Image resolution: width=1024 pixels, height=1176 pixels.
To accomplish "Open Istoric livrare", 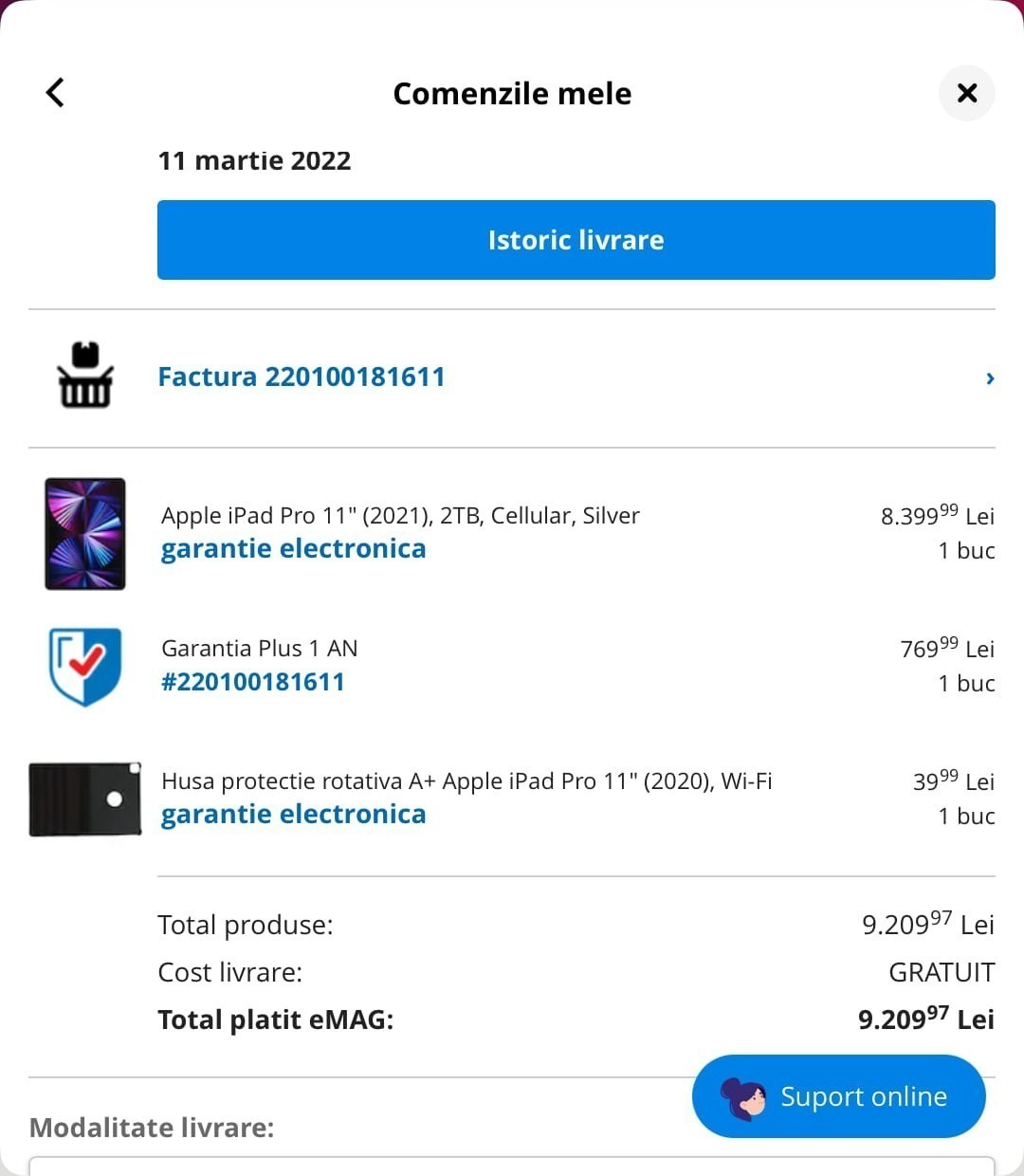I will coord(576,240).
